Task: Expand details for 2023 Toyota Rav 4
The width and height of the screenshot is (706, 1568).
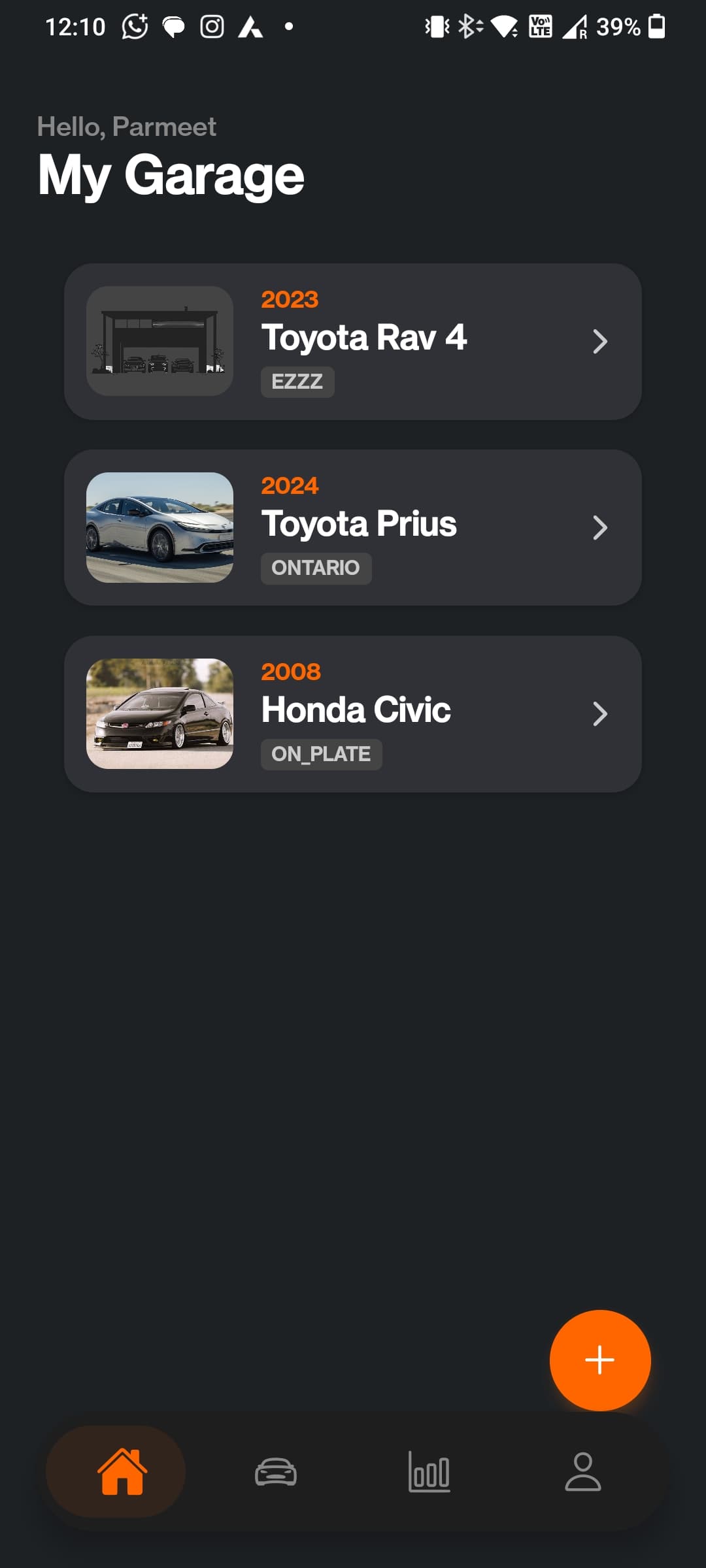Action: coord(600,342)
